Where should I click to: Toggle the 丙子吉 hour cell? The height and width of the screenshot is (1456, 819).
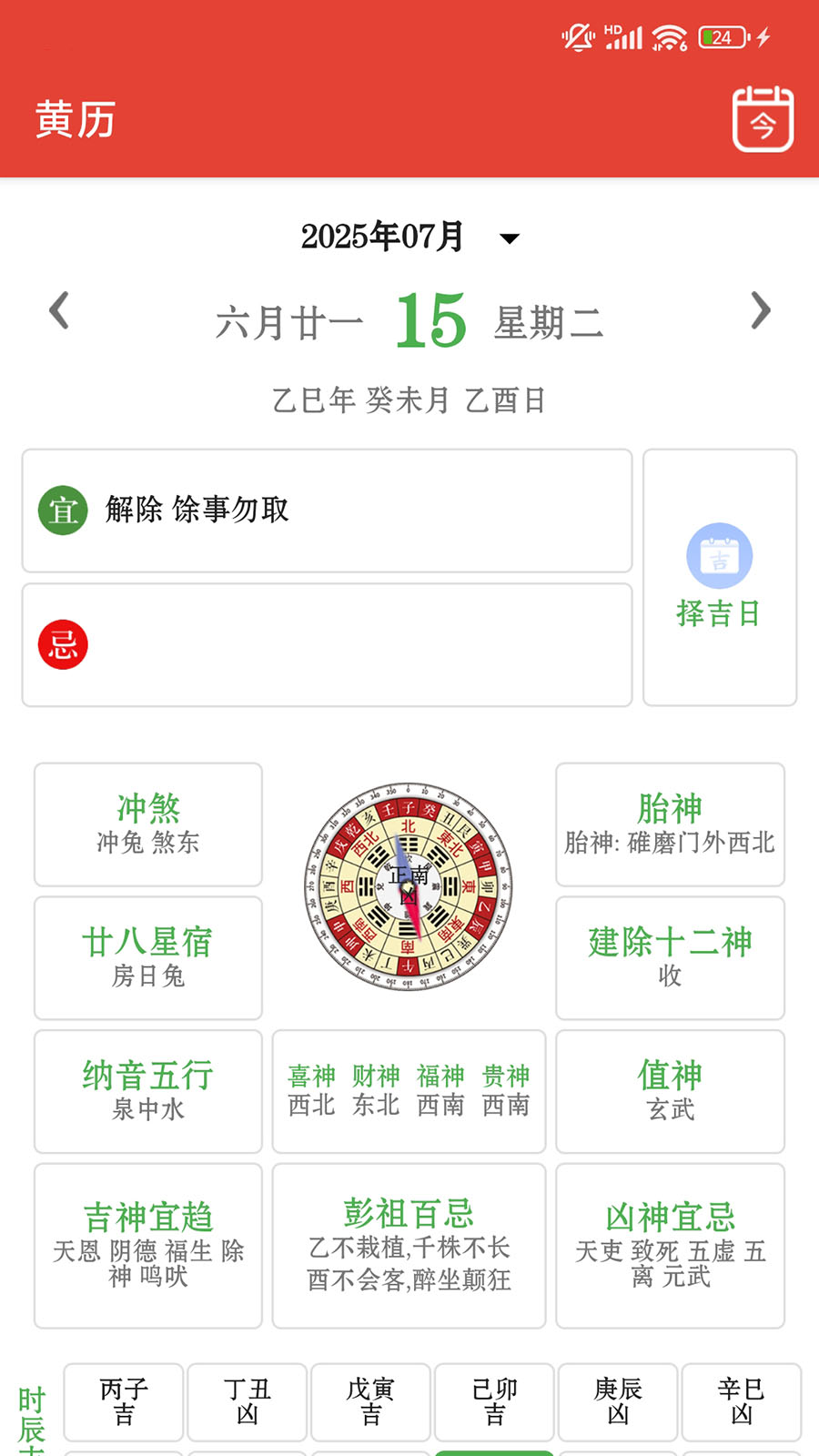tap(123, 1402)
